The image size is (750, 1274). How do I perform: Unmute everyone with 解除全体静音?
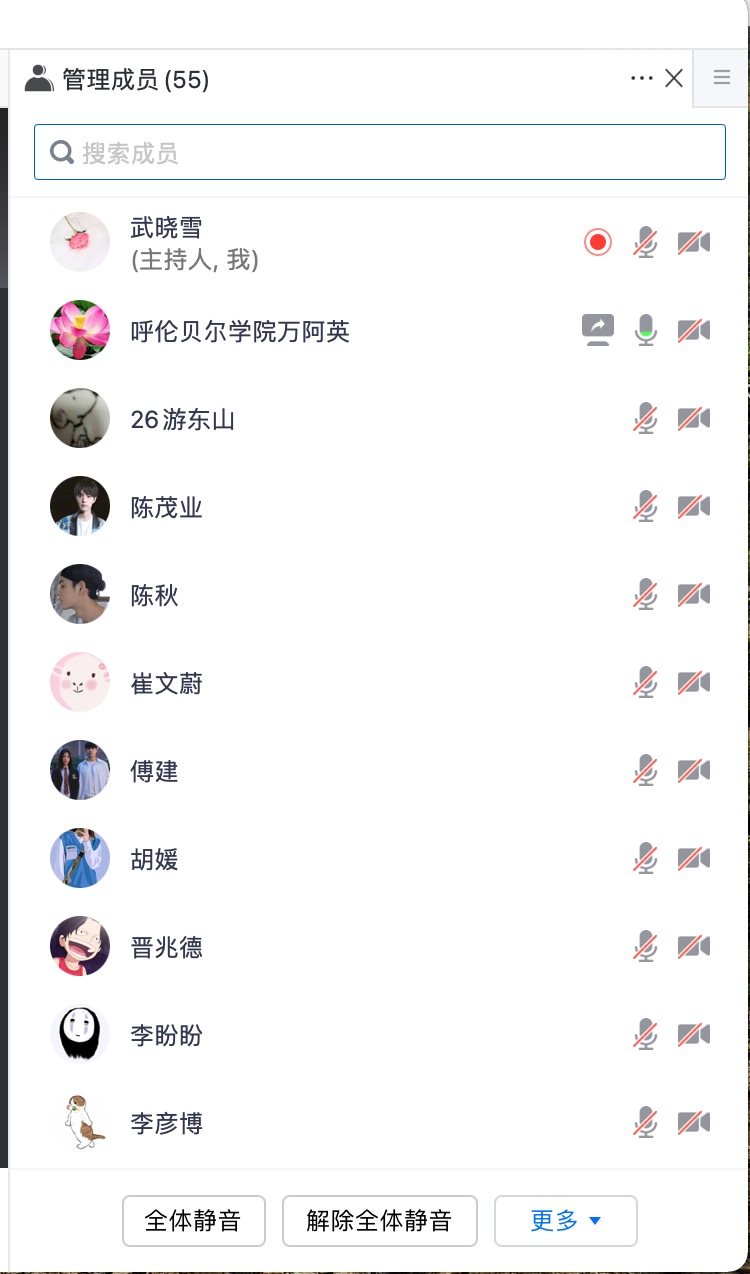pos(379,1220)
